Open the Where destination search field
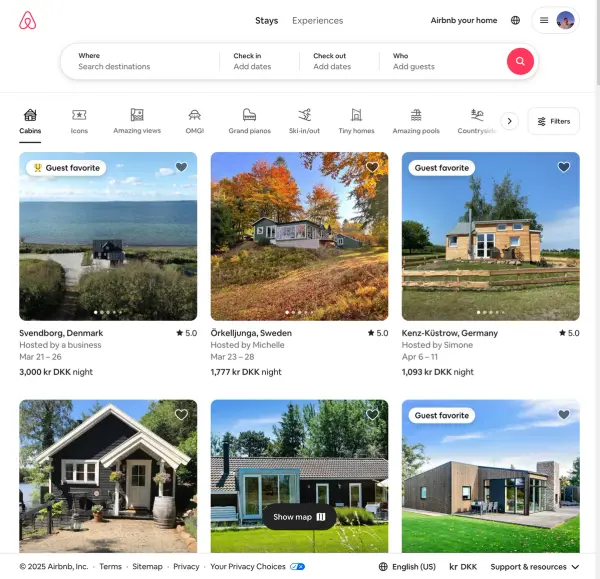Viewport: 600px width, 579px height. point(140,61)
